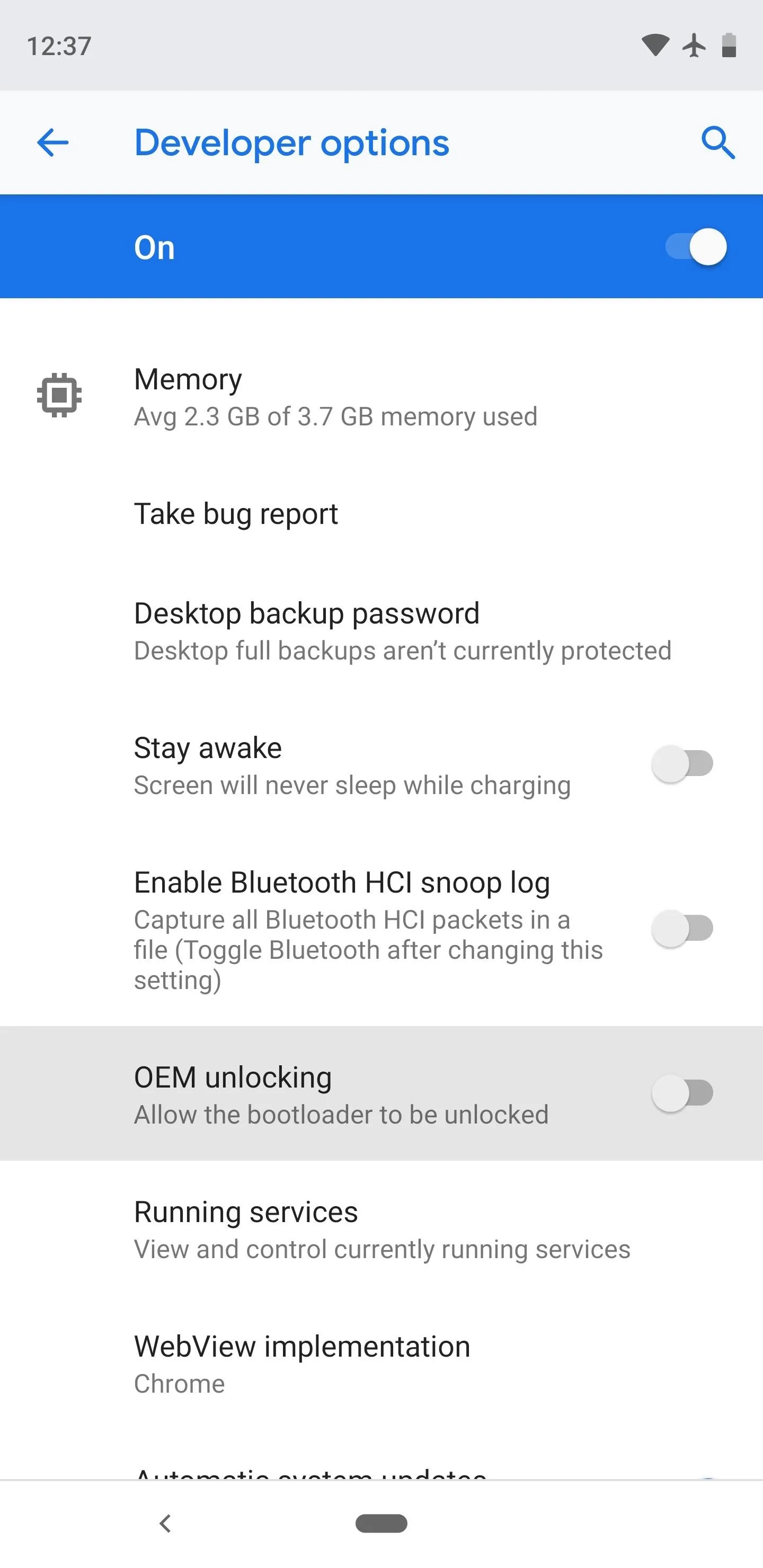
Task: Tap the home pill in navigation bar
Action: [381, 1524]
